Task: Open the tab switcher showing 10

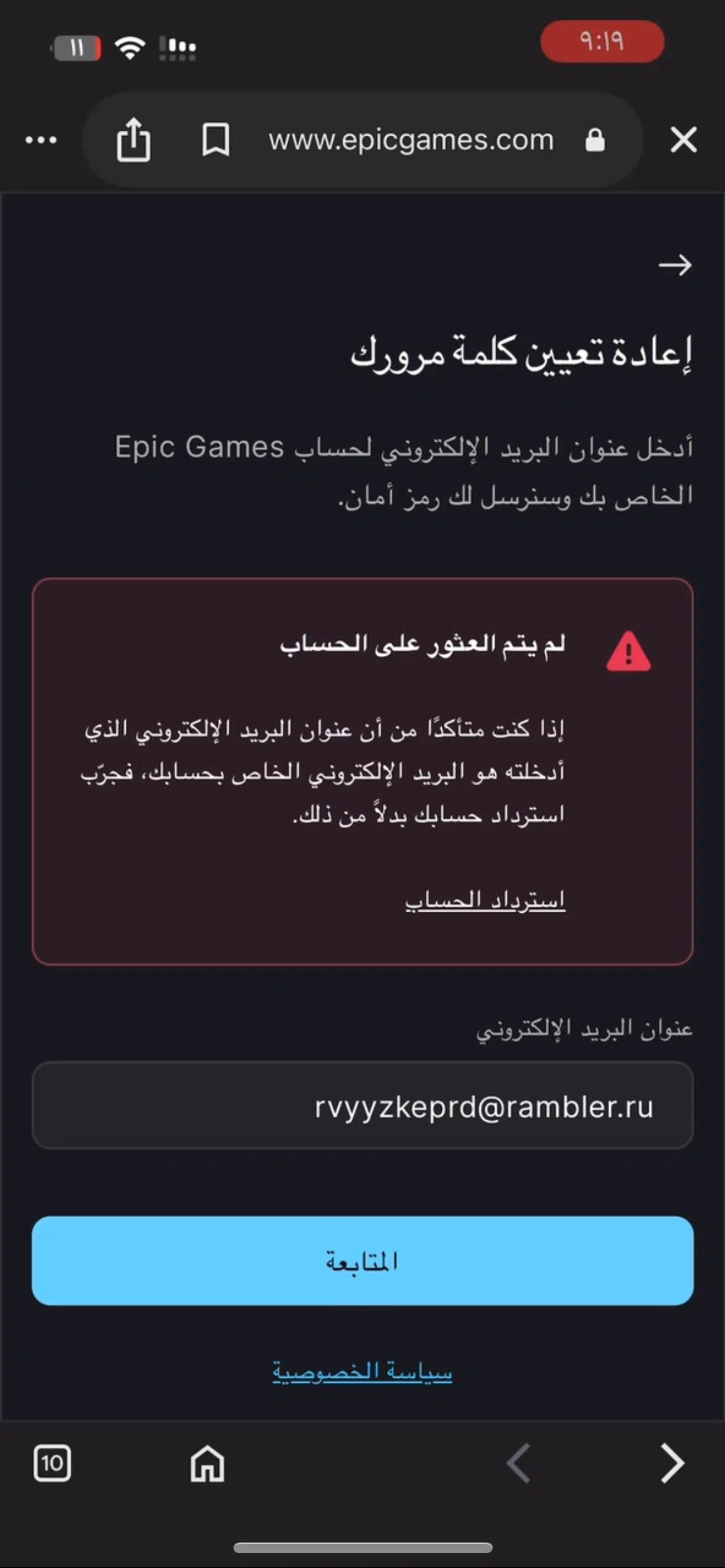Action: [x=52, y=1464]
